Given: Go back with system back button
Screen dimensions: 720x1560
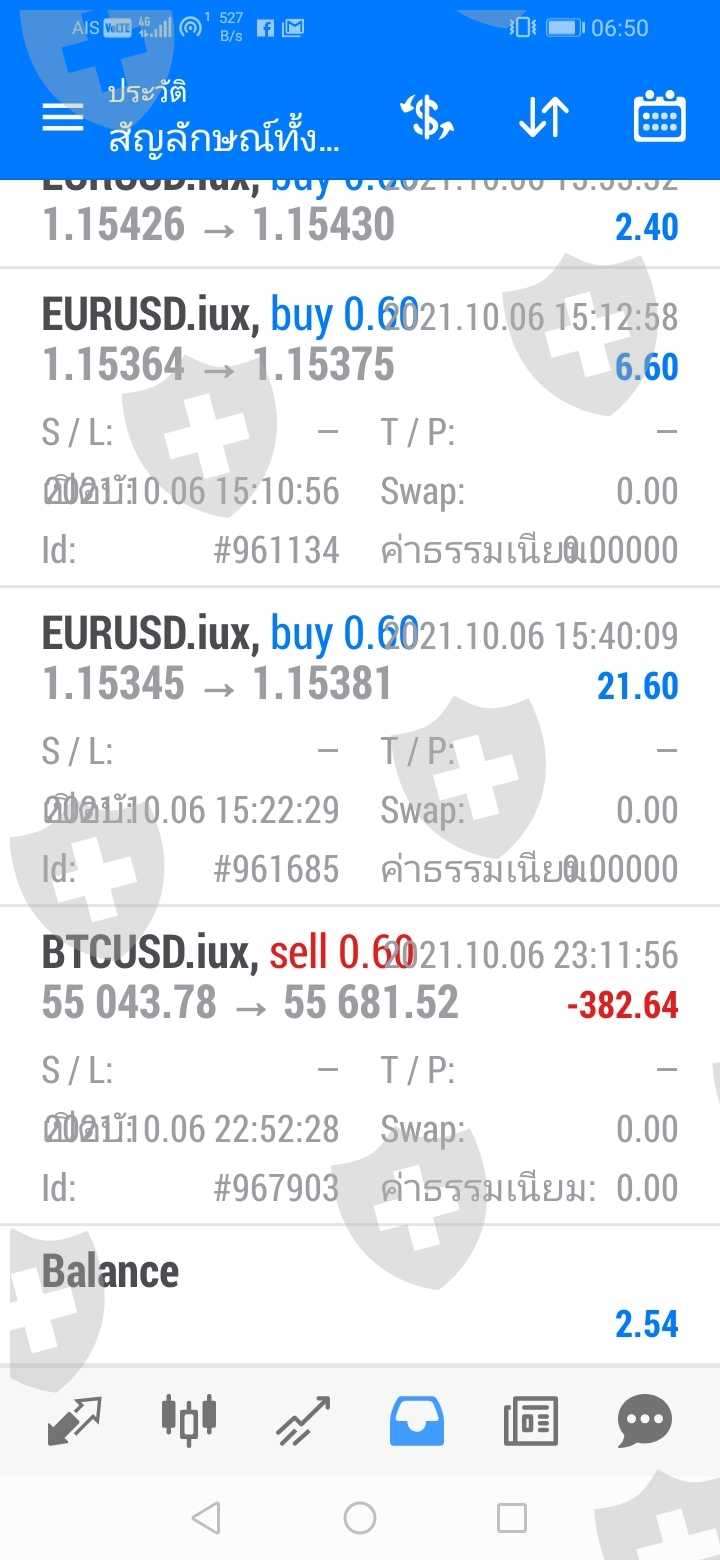Looking at the screenshot, I should (x=206, y=1518).
